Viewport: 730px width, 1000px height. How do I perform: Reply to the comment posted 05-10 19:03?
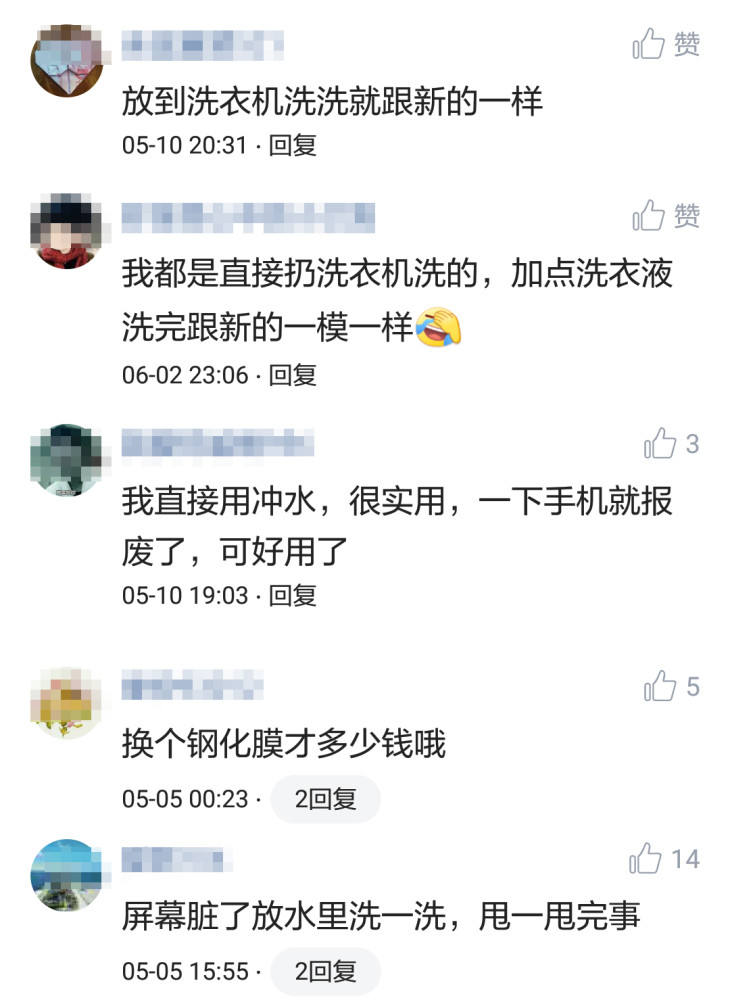pyautogui.click(x=293, y=596)
